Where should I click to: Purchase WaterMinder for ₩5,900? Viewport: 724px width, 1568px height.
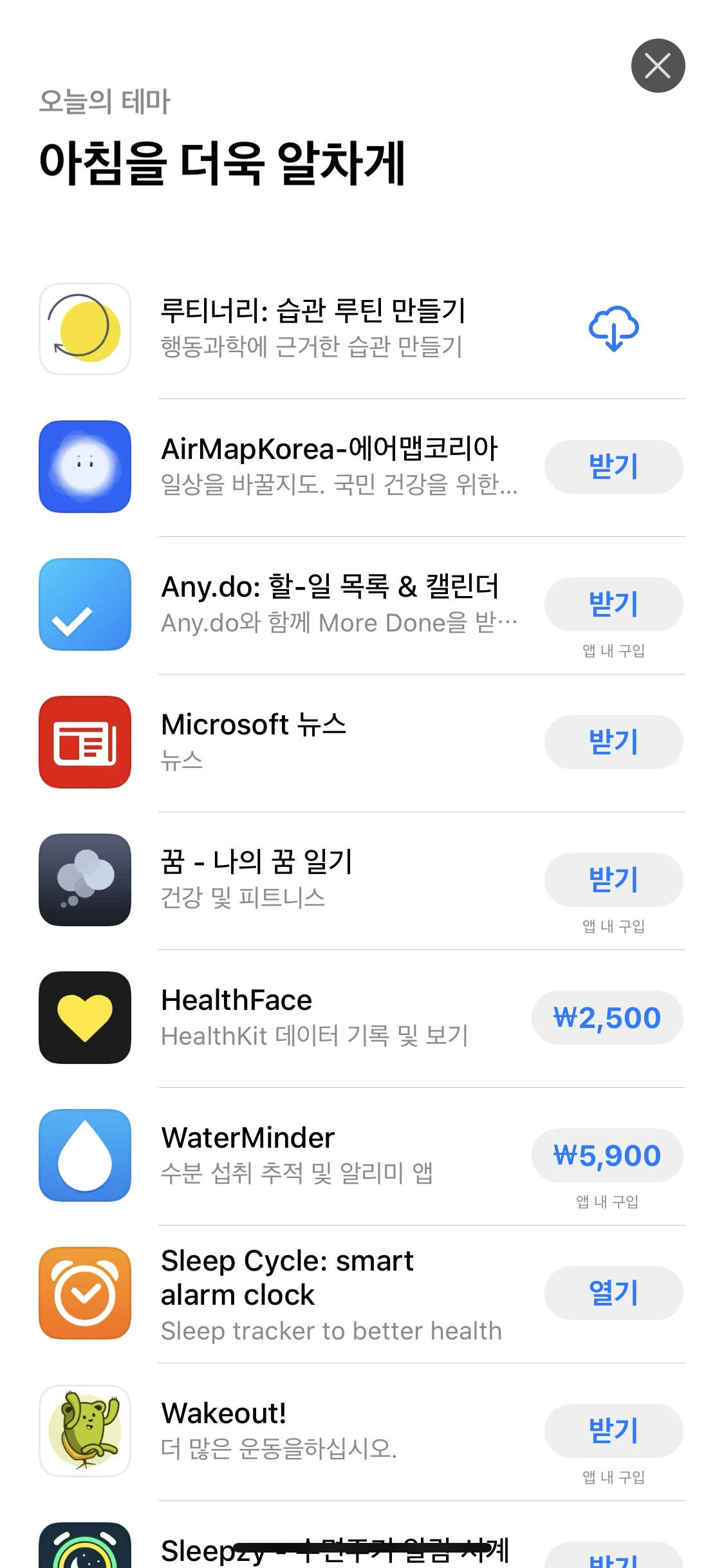(607, 1155)
